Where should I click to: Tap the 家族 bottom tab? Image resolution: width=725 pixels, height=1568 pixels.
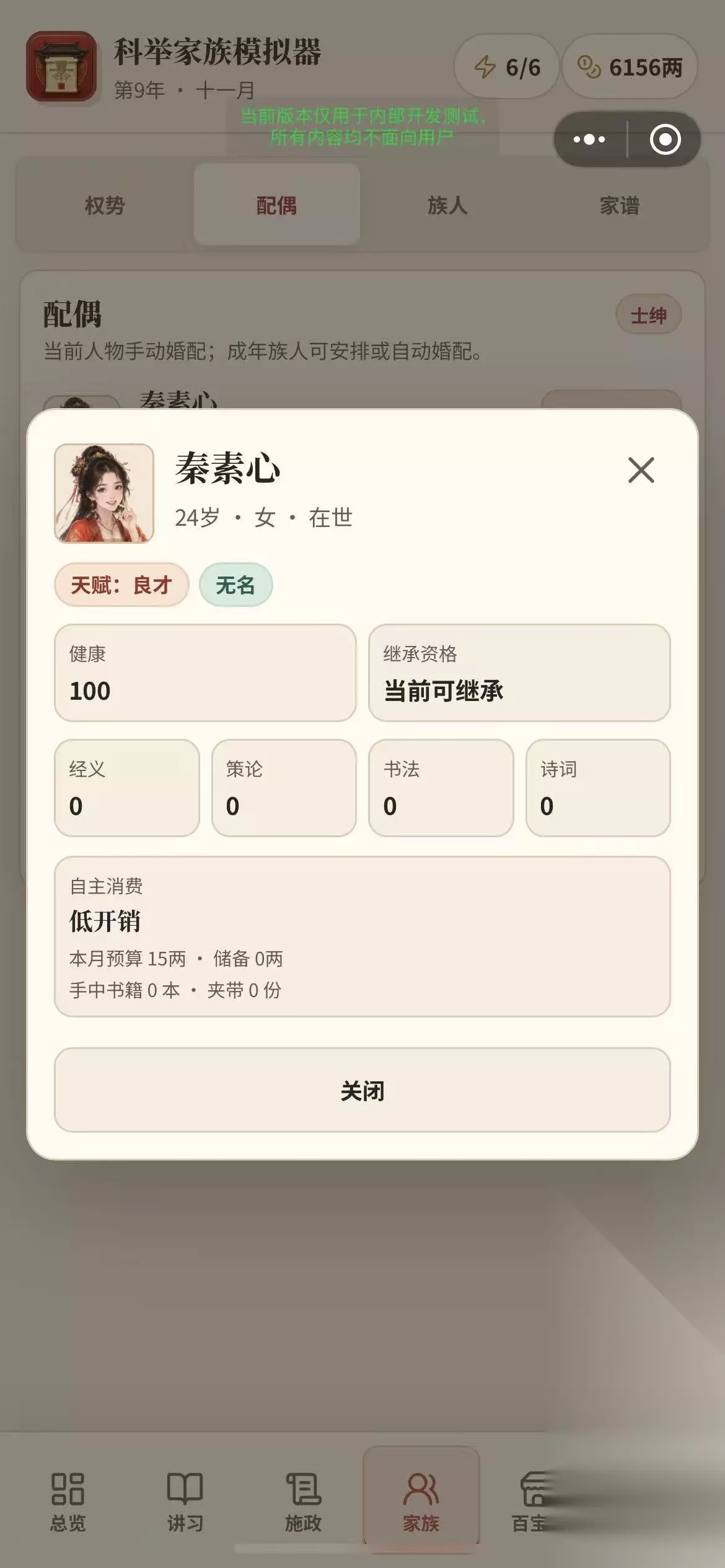click(421, 1501)
